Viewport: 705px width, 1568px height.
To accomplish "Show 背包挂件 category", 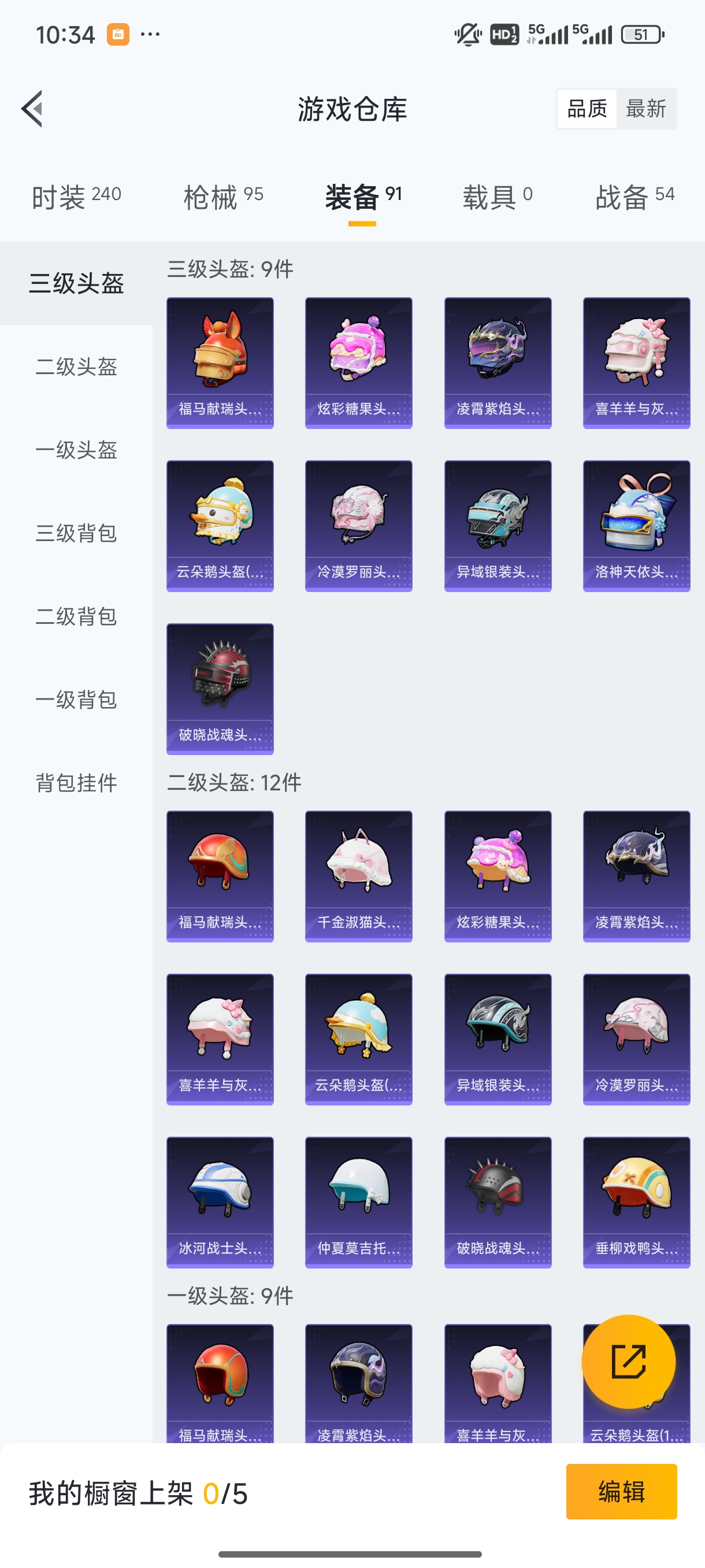I will [76, 783].
